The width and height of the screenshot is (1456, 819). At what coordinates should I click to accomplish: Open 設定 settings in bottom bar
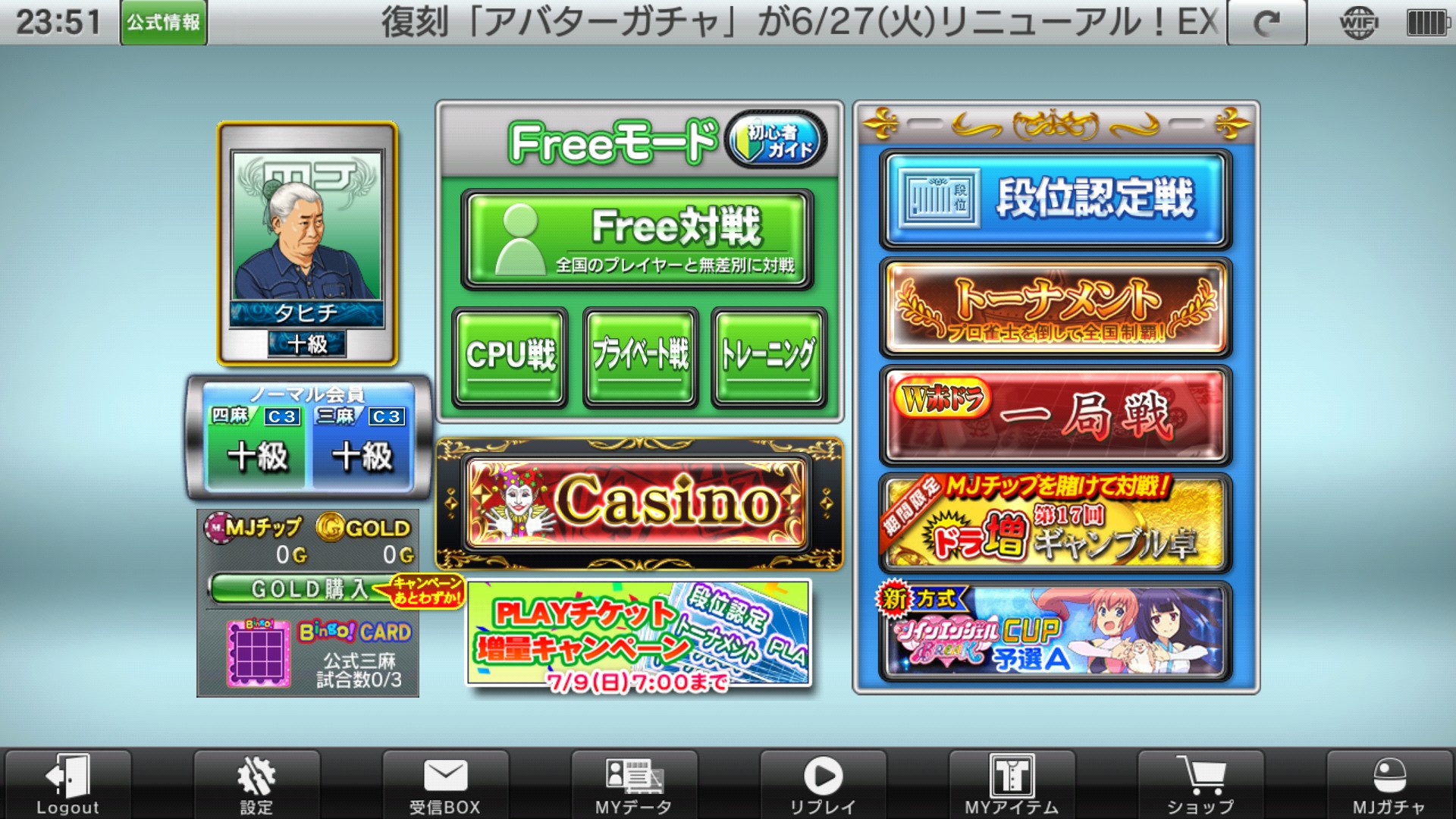pos(256,785)
